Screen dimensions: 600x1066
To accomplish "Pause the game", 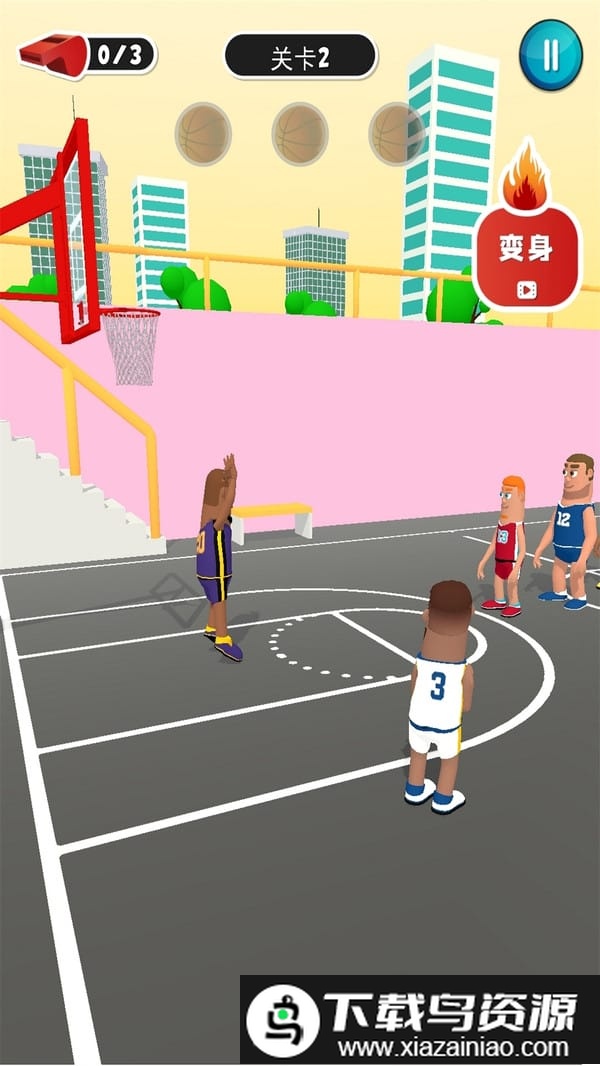I will pyautogui.click(x=550, y=54).
